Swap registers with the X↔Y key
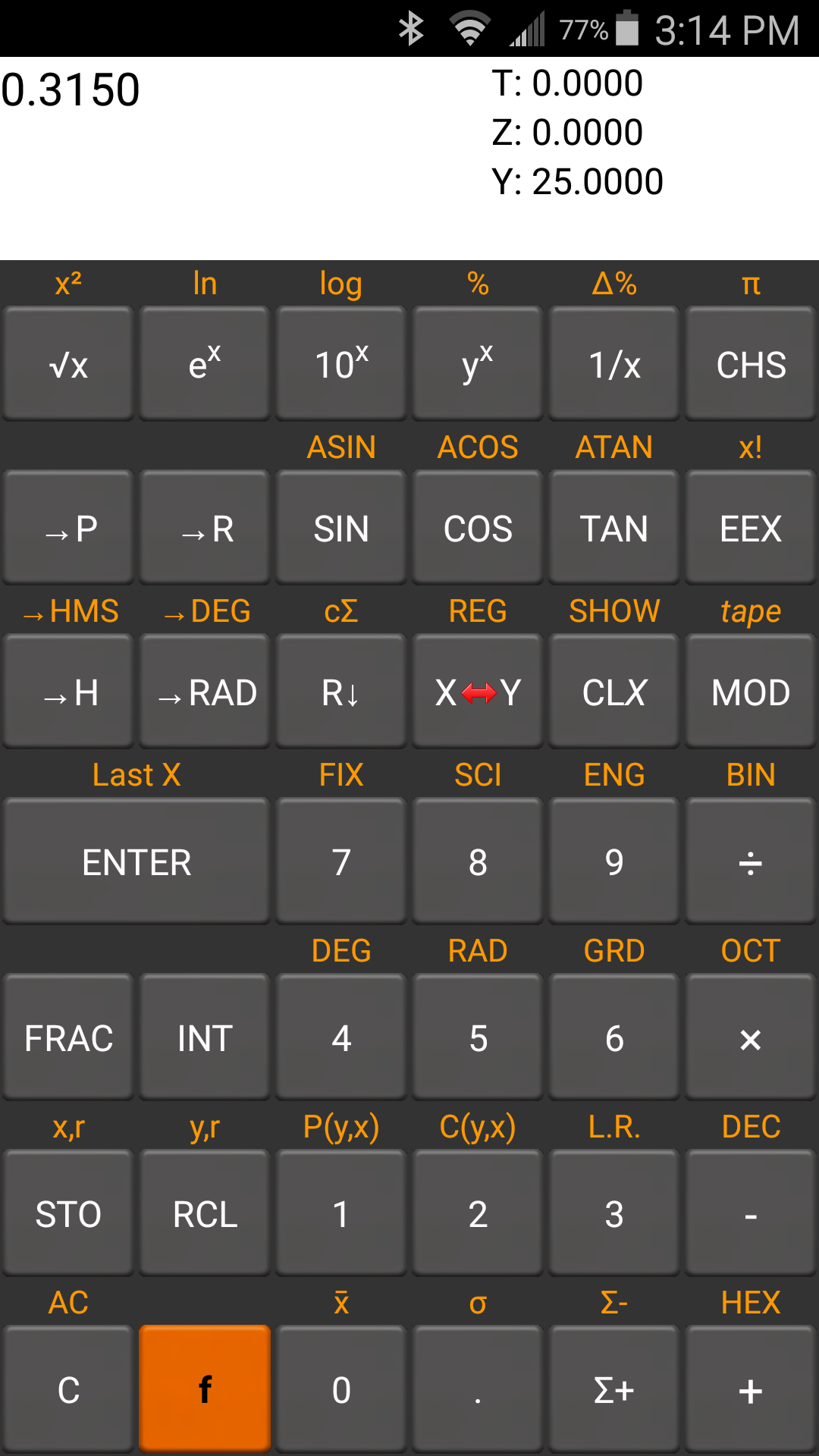 478,692
